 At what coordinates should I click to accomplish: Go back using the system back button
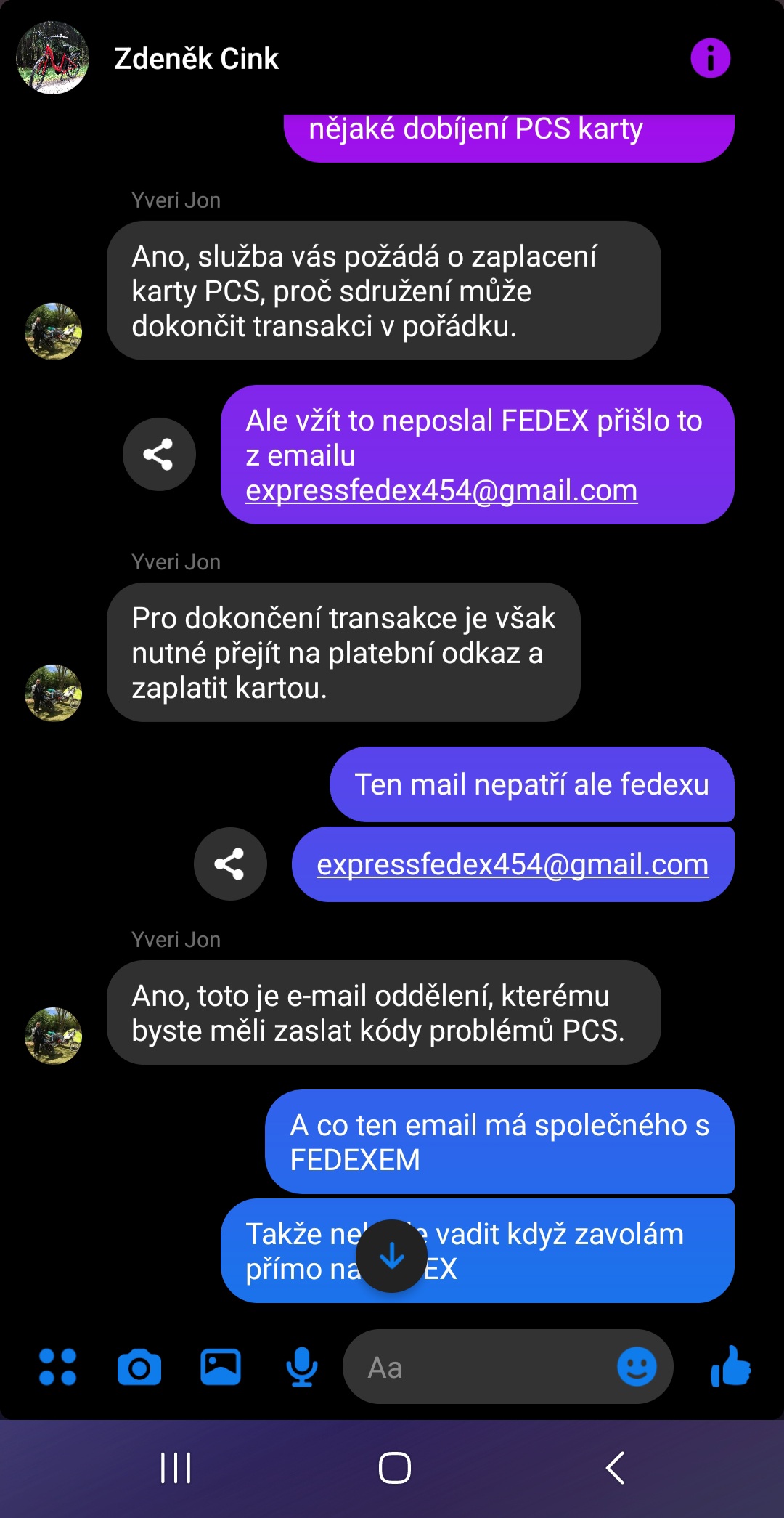tap(616, 1468)
